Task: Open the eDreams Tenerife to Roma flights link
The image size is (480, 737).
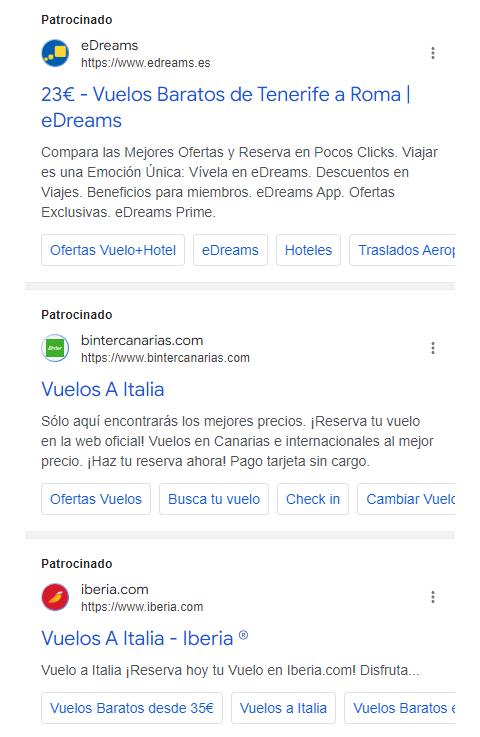Action: point(226,107)
